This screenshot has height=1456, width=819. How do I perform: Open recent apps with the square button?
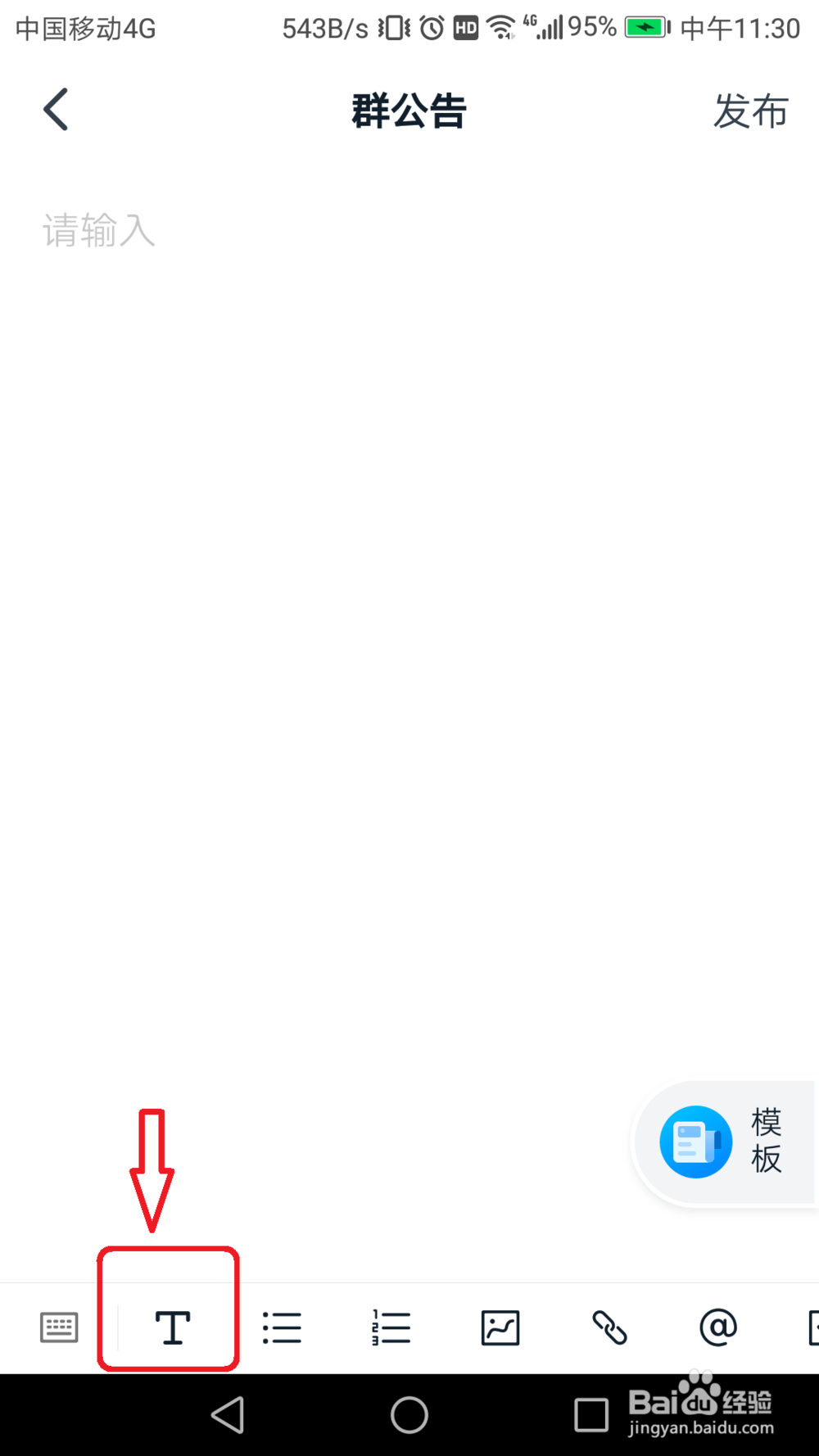591,1414
